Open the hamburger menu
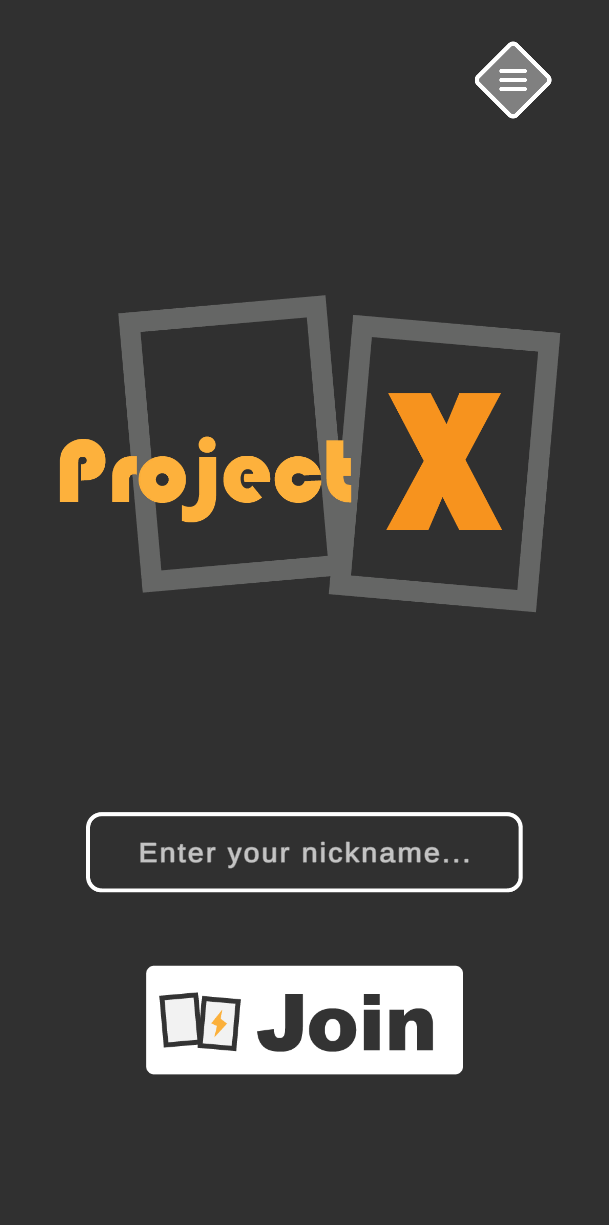 point(513,80)
